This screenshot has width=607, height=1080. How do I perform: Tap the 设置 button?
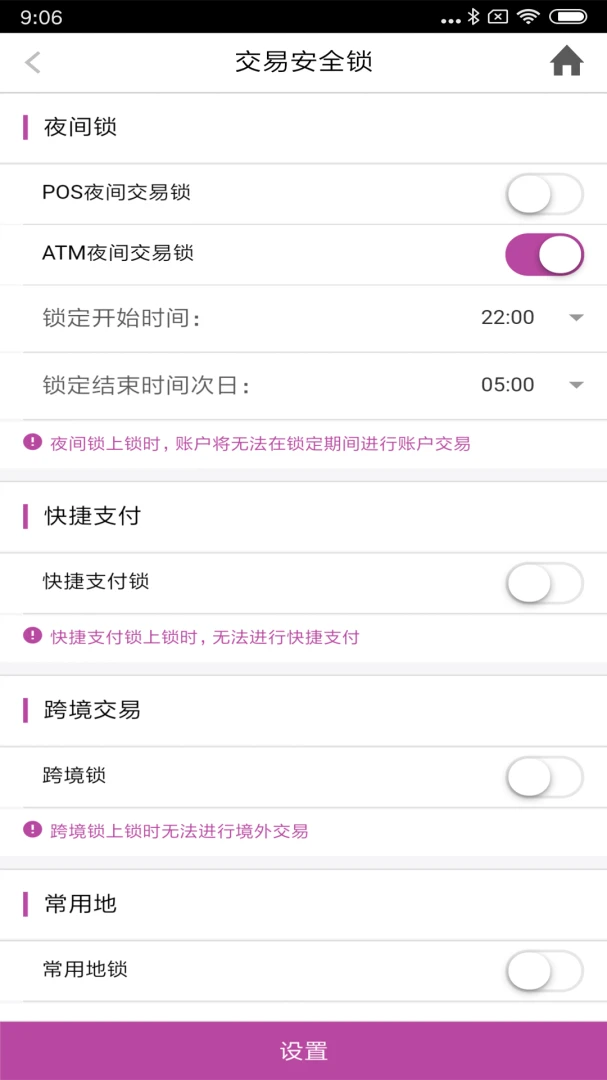[x=303, y=1051]
